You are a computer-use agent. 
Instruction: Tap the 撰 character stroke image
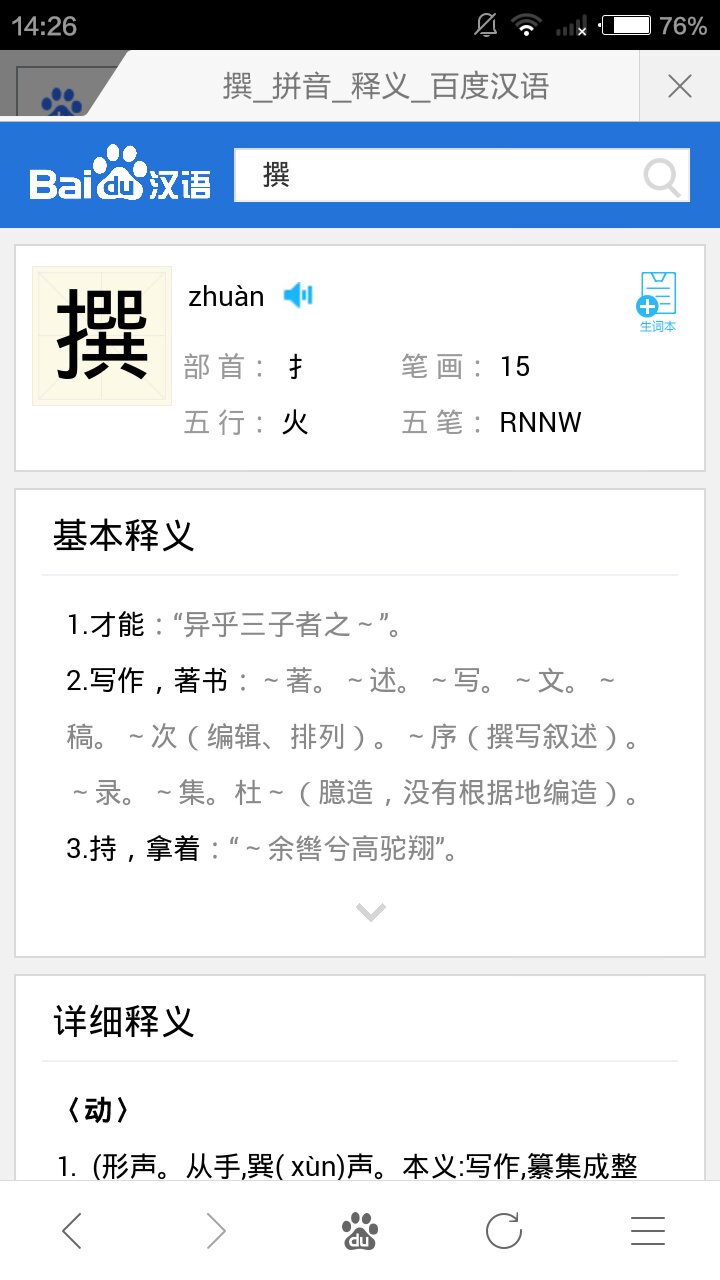pyautogui.click(x=102, y=336)
